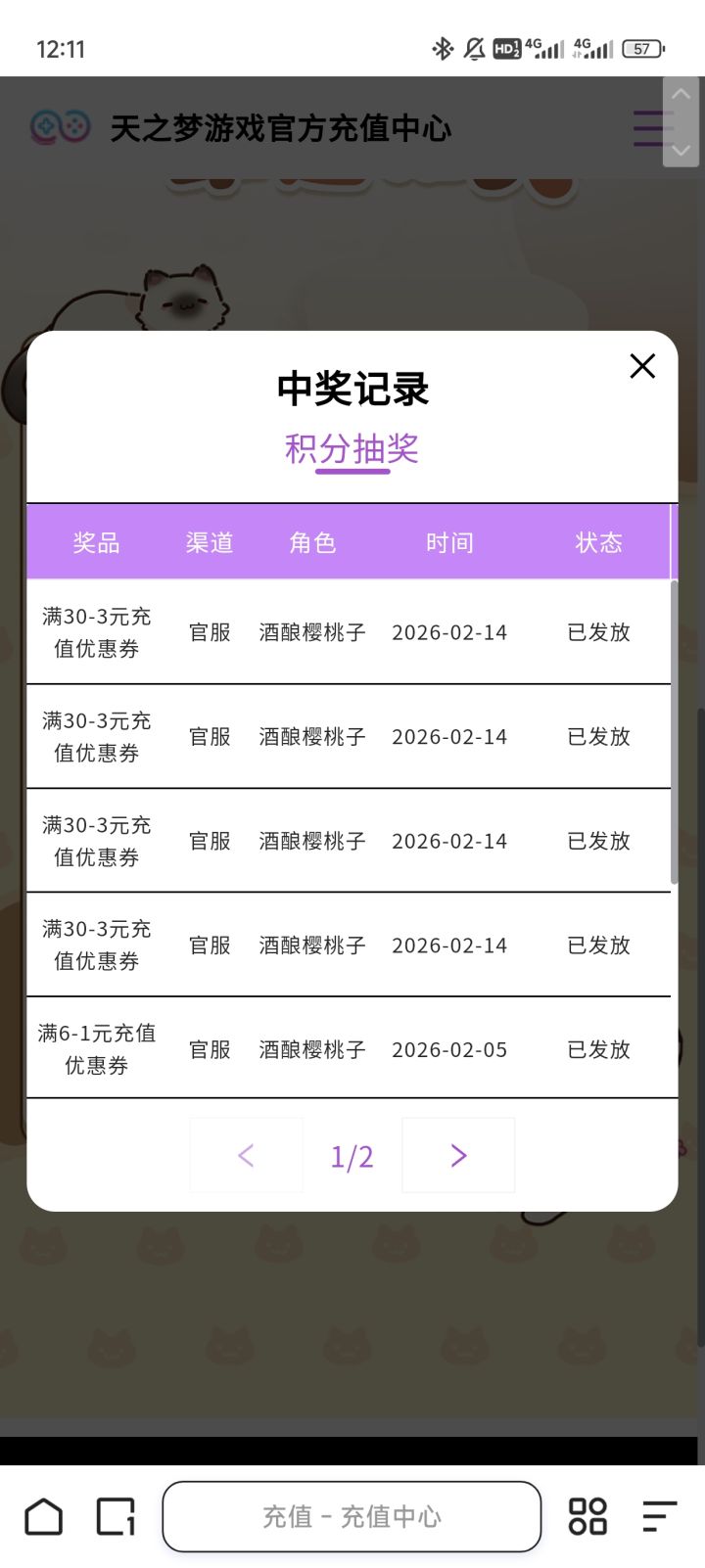Open the tab switcher showing 1
This screenshot has width=705, height=1568.
(x=115, y=1516)
